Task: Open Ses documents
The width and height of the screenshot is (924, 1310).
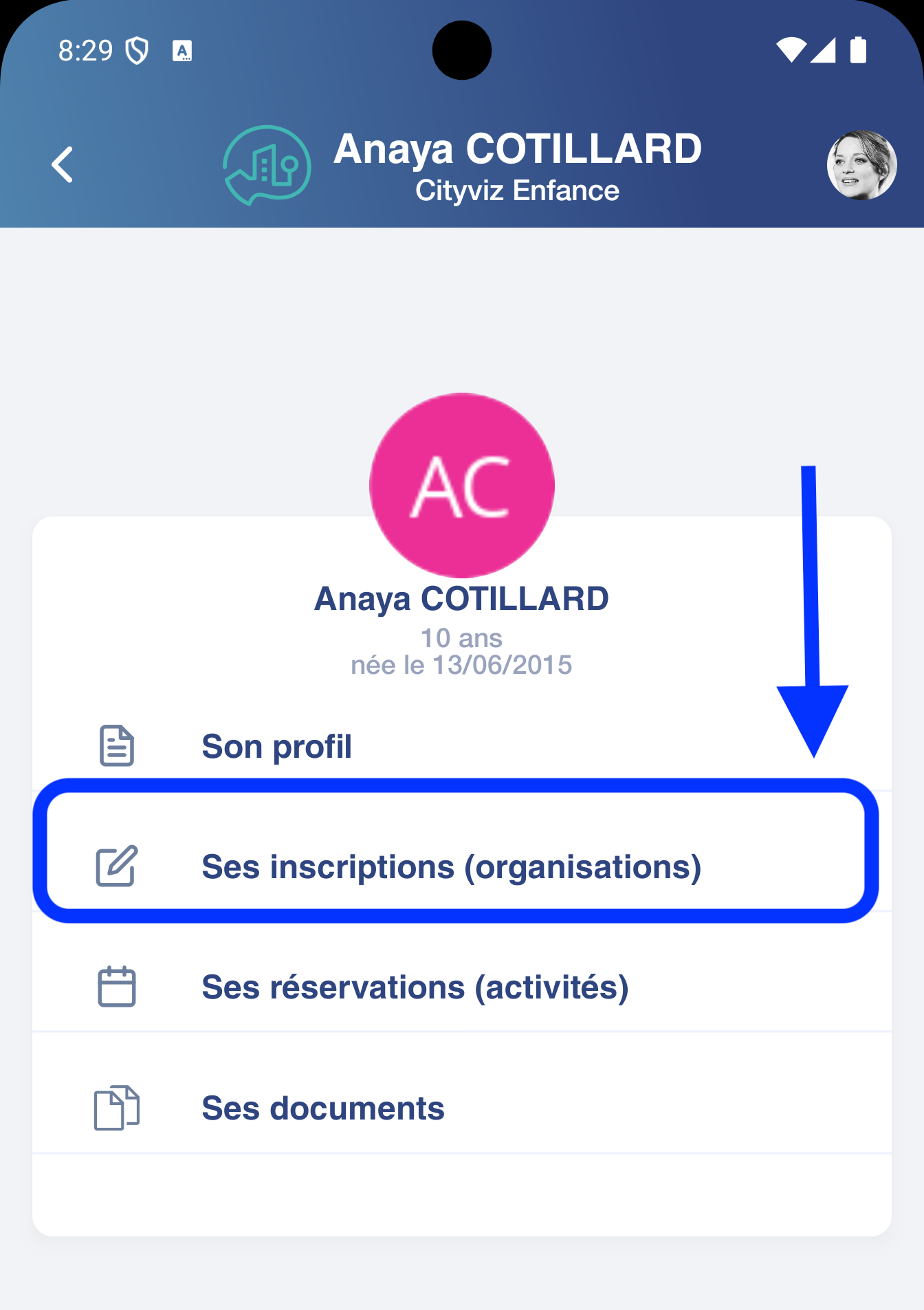Action: point(323,1108)
